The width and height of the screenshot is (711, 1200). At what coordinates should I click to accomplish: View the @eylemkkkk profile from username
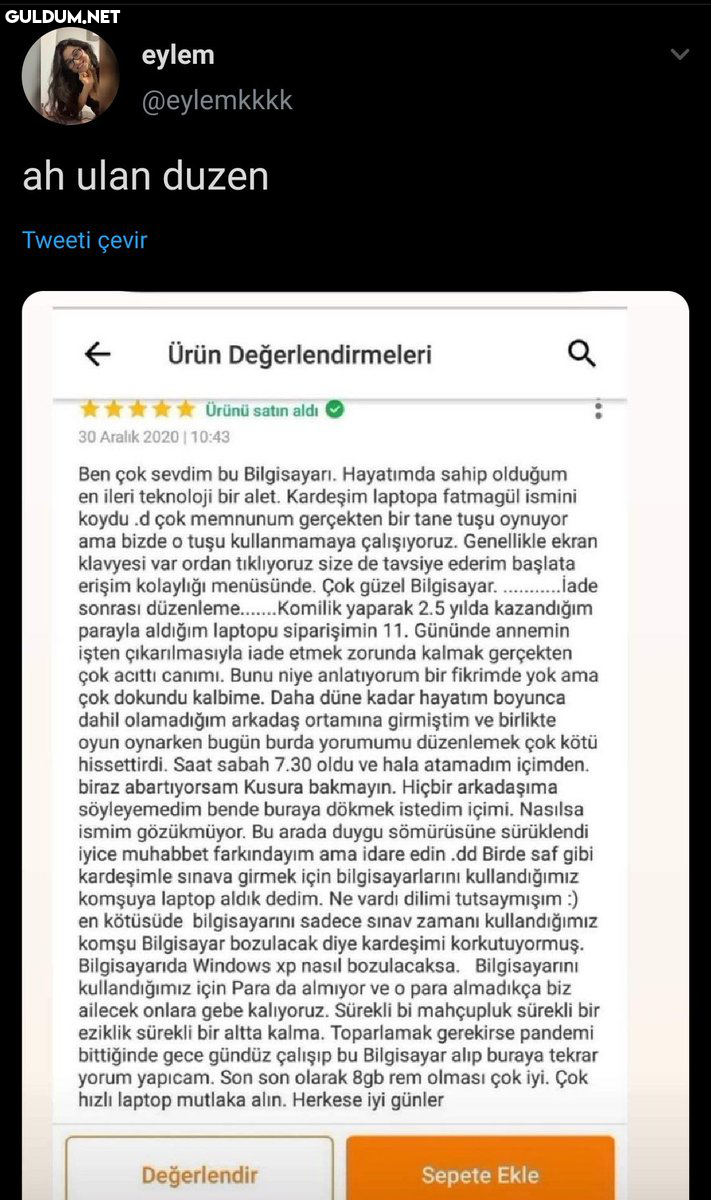point(217,101)
